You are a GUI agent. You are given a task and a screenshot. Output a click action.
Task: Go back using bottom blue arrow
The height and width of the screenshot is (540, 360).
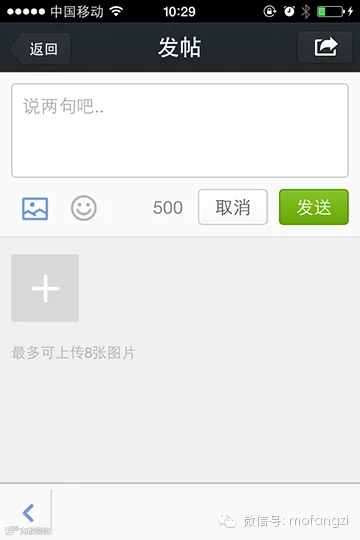click(x=28, y=513)
